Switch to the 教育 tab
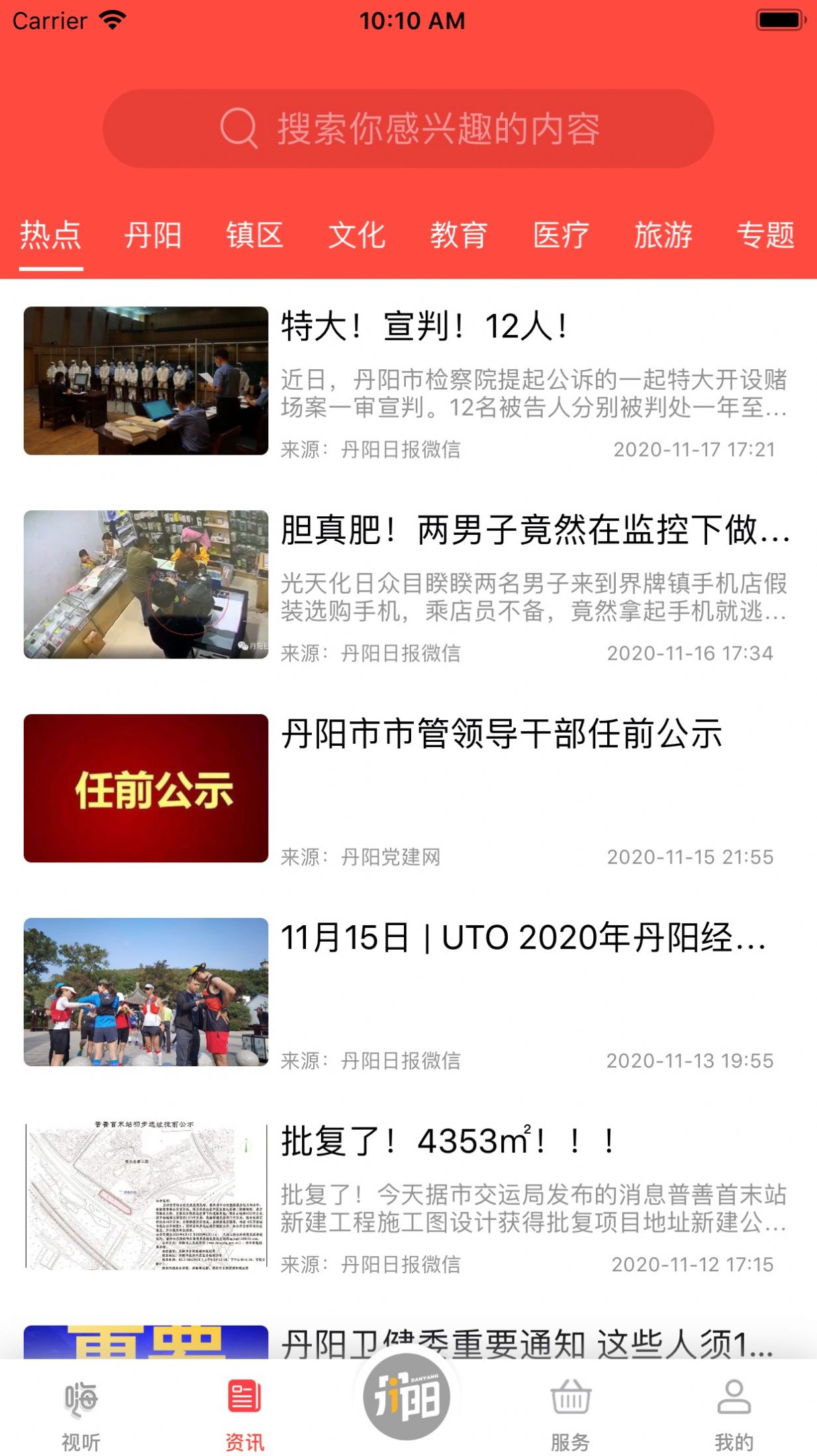The width and height of the screenshot is (817, 1456). pyautogui.click(x=459, y=236)
